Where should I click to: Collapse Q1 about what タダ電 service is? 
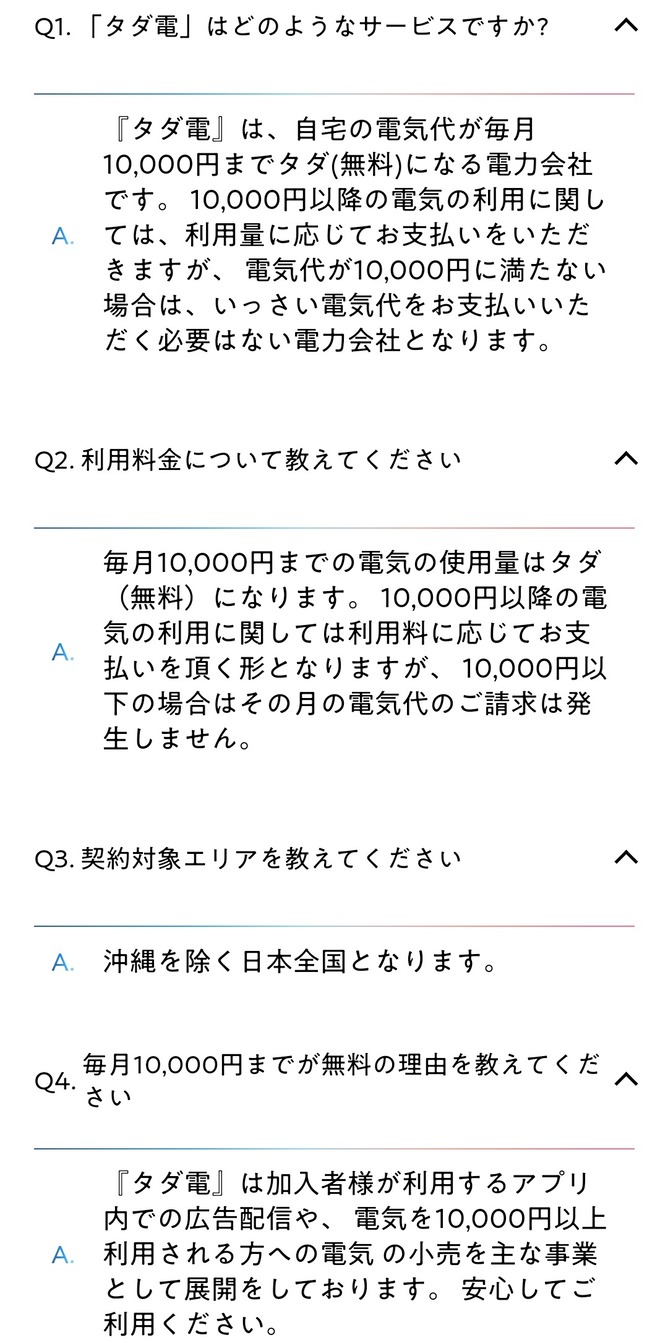tap(625, 26)
